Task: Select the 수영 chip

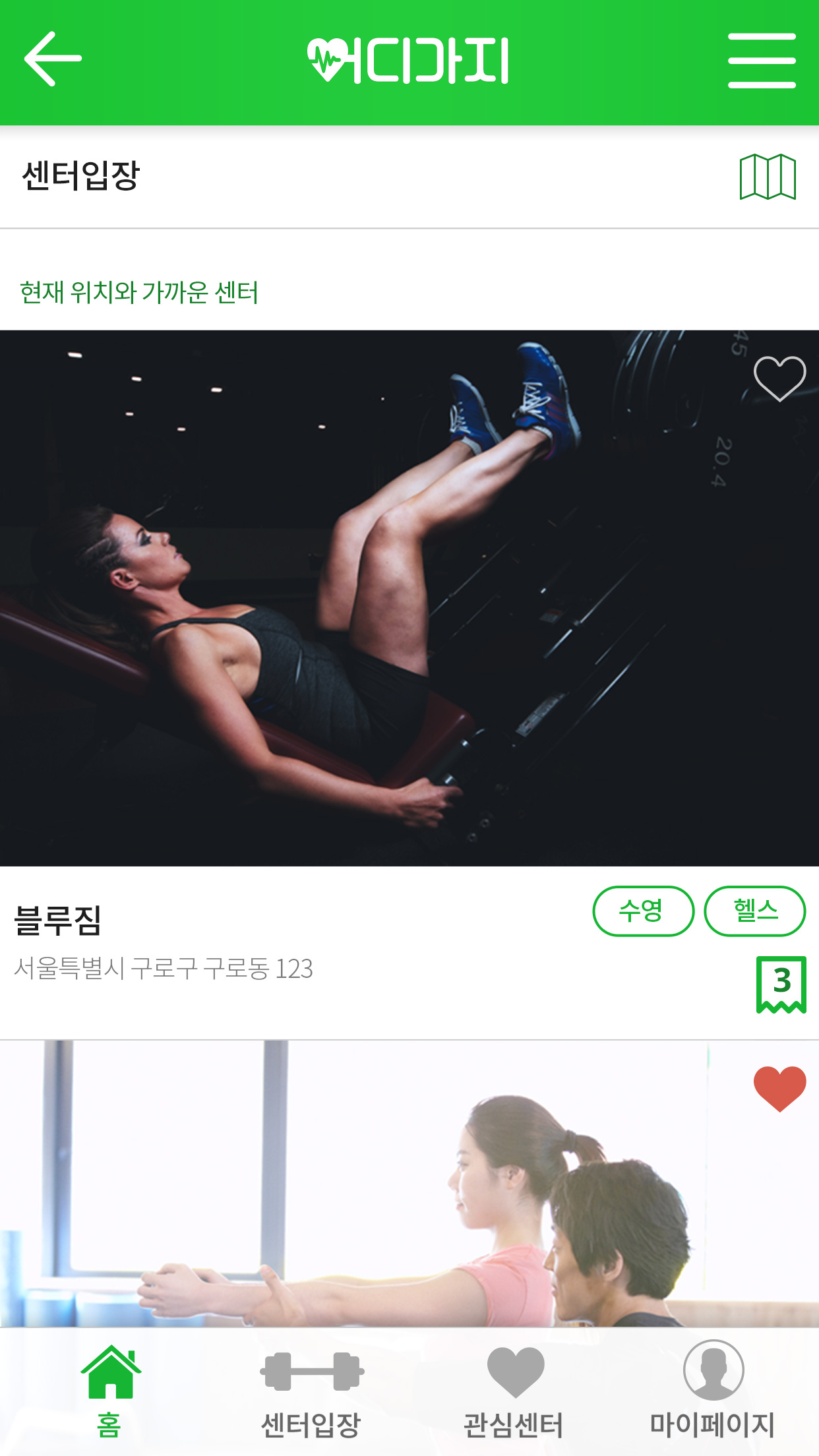Action: tap(643, 911)
